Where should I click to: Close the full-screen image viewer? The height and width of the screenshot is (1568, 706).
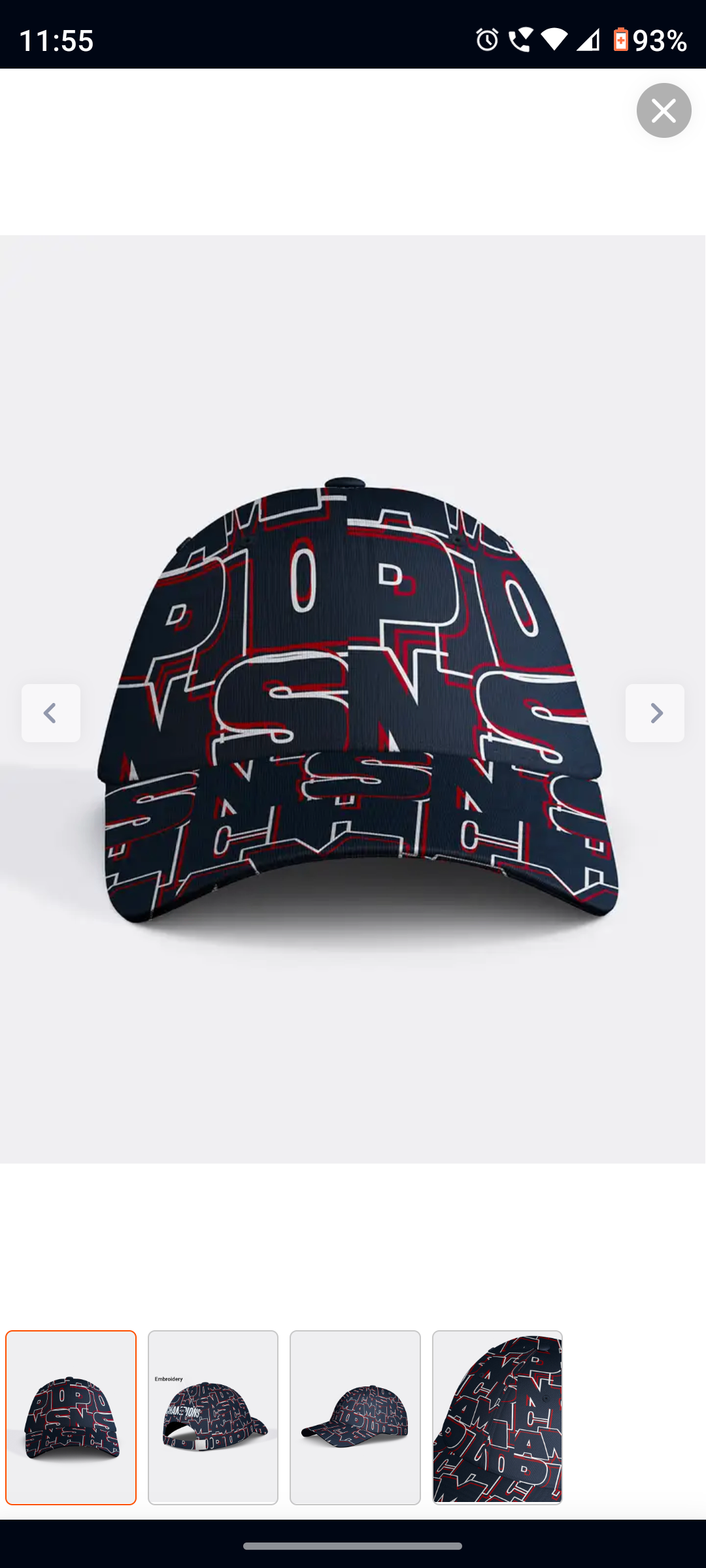point(664,110)
